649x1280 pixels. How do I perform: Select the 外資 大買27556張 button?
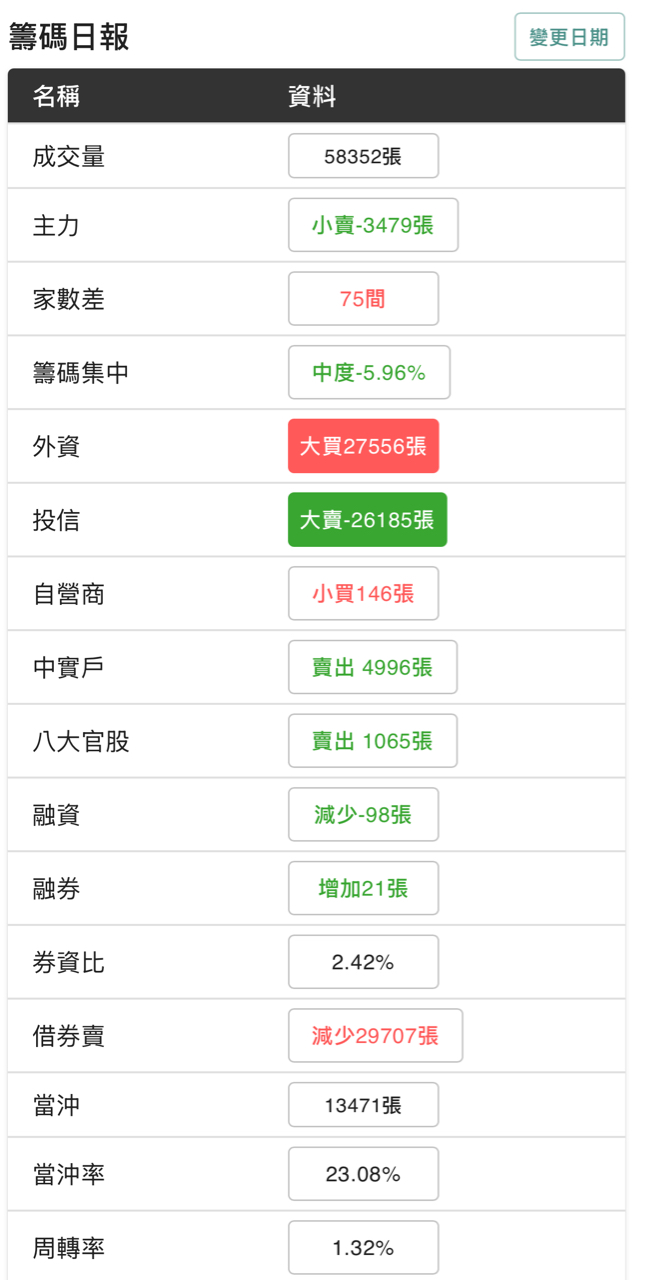click(363, 446)
